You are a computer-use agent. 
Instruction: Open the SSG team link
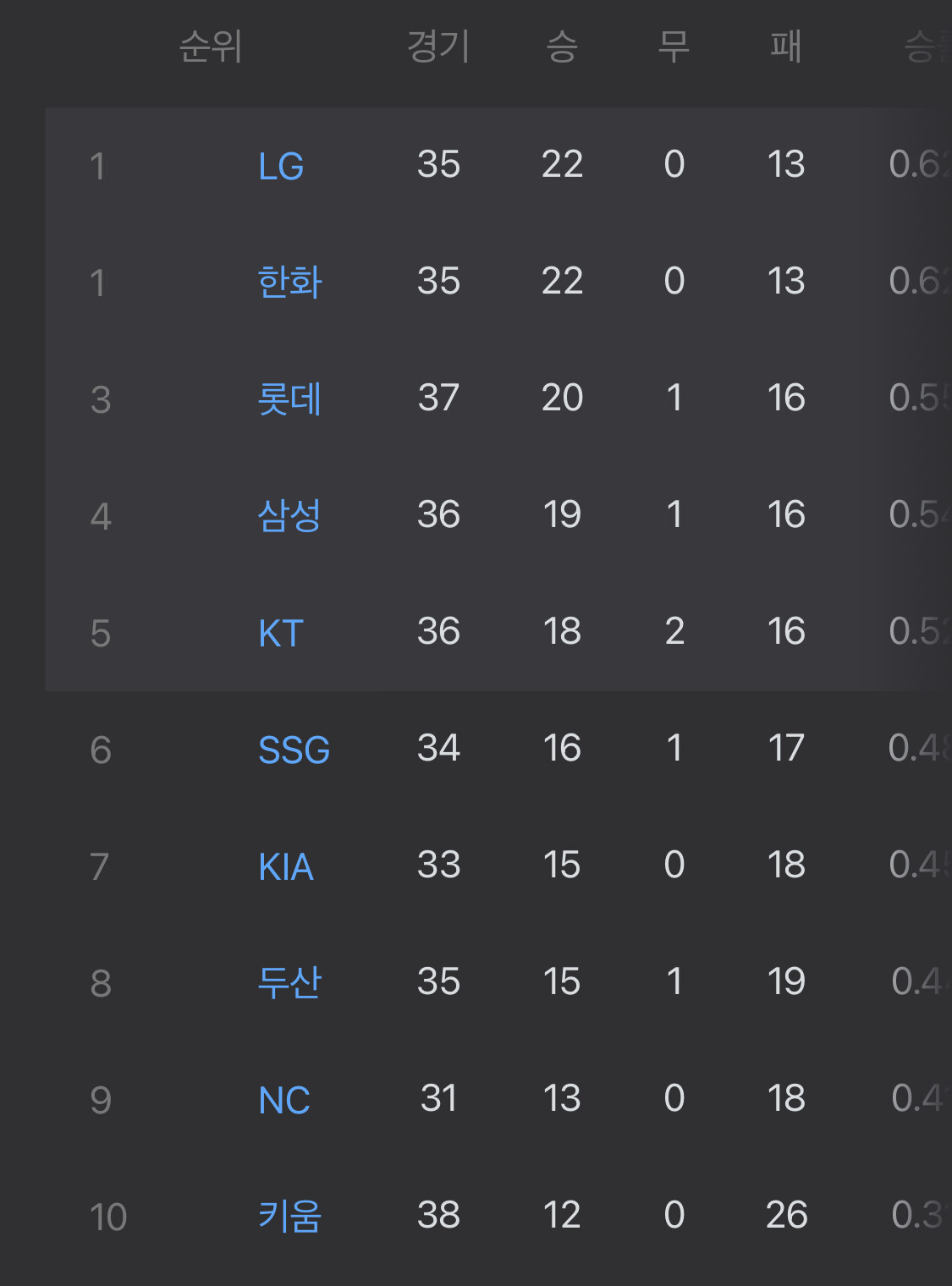(294, 750)
